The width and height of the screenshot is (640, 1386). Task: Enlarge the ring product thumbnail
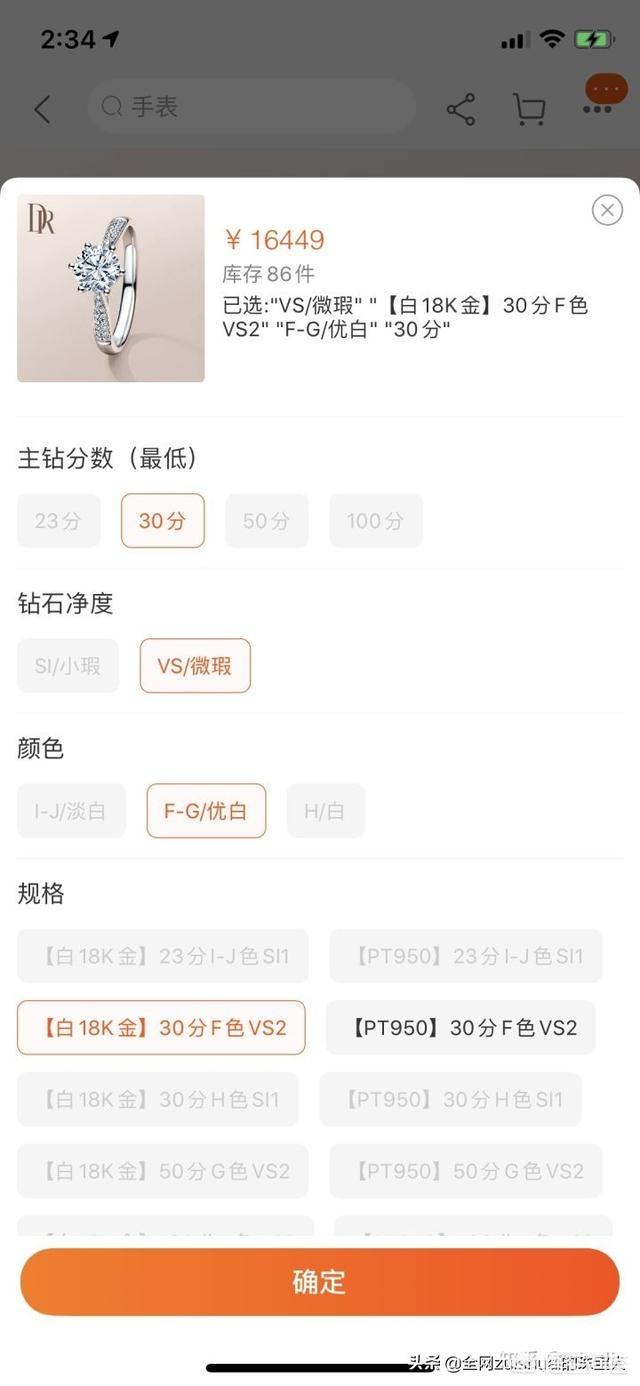(x=111, y=288)
